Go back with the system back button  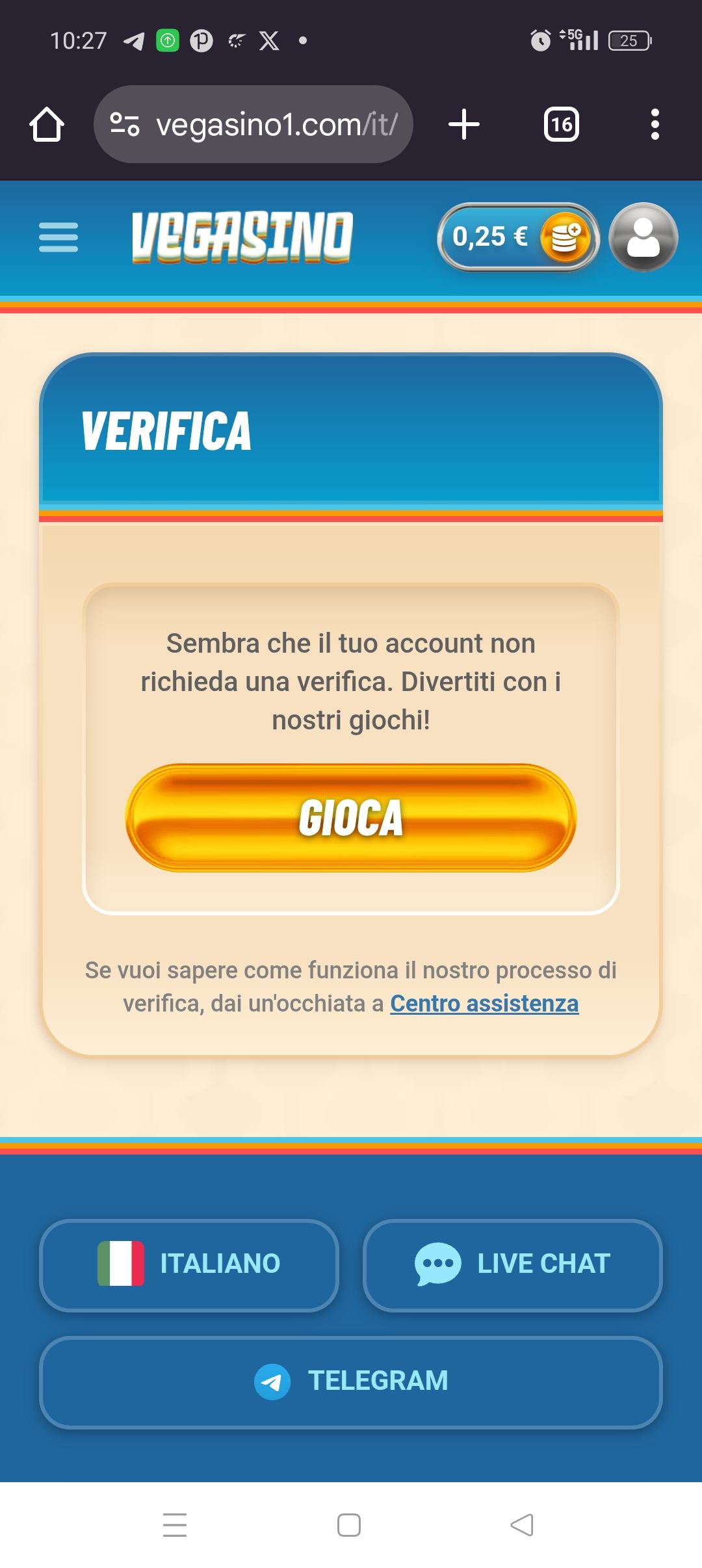522,1524
